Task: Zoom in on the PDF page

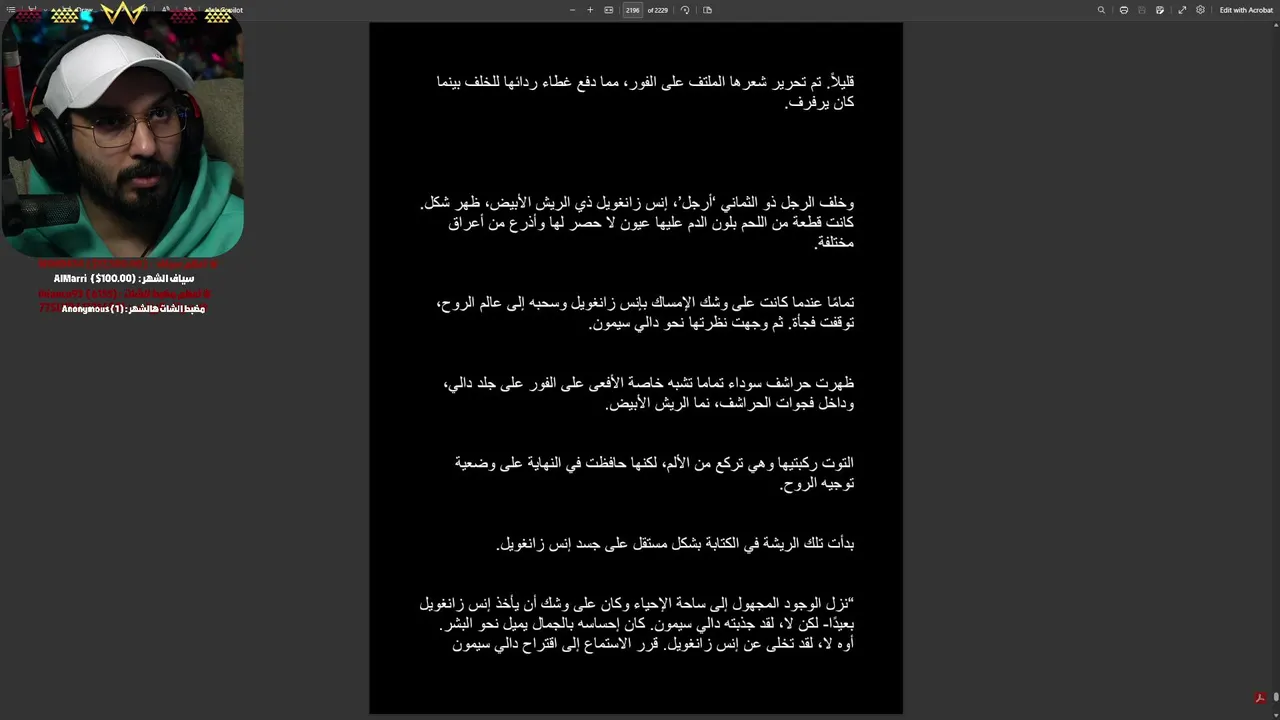Action: [x=590, y=10]
